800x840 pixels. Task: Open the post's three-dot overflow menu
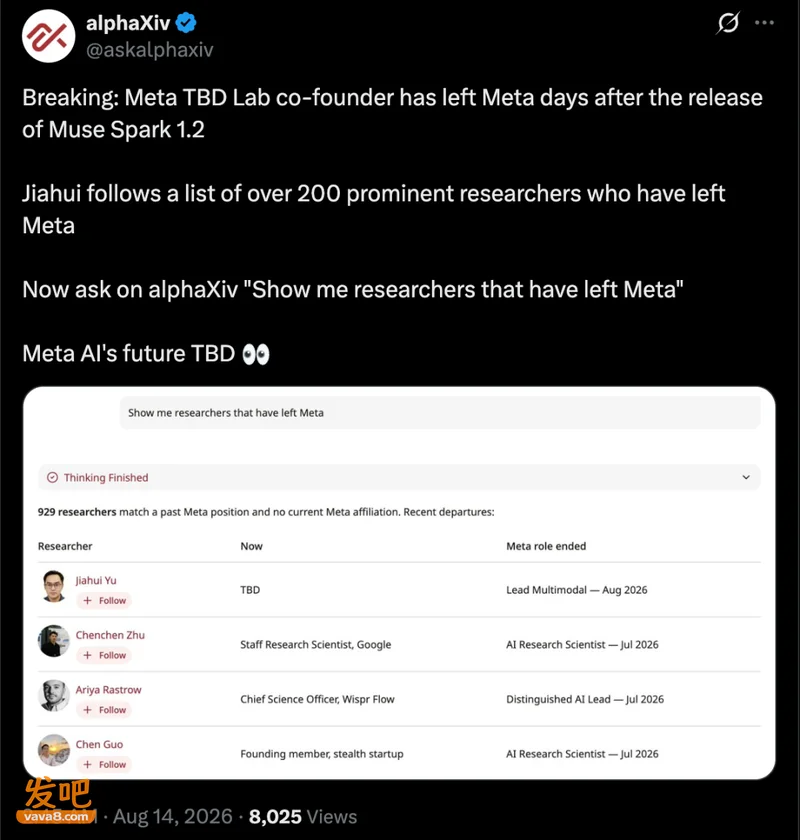[764, 22]
